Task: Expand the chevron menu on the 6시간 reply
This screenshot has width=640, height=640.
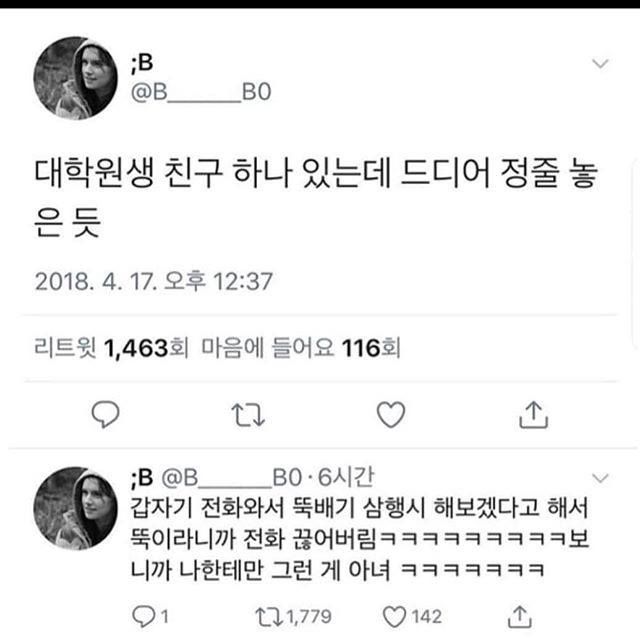Action: point(601,476)
